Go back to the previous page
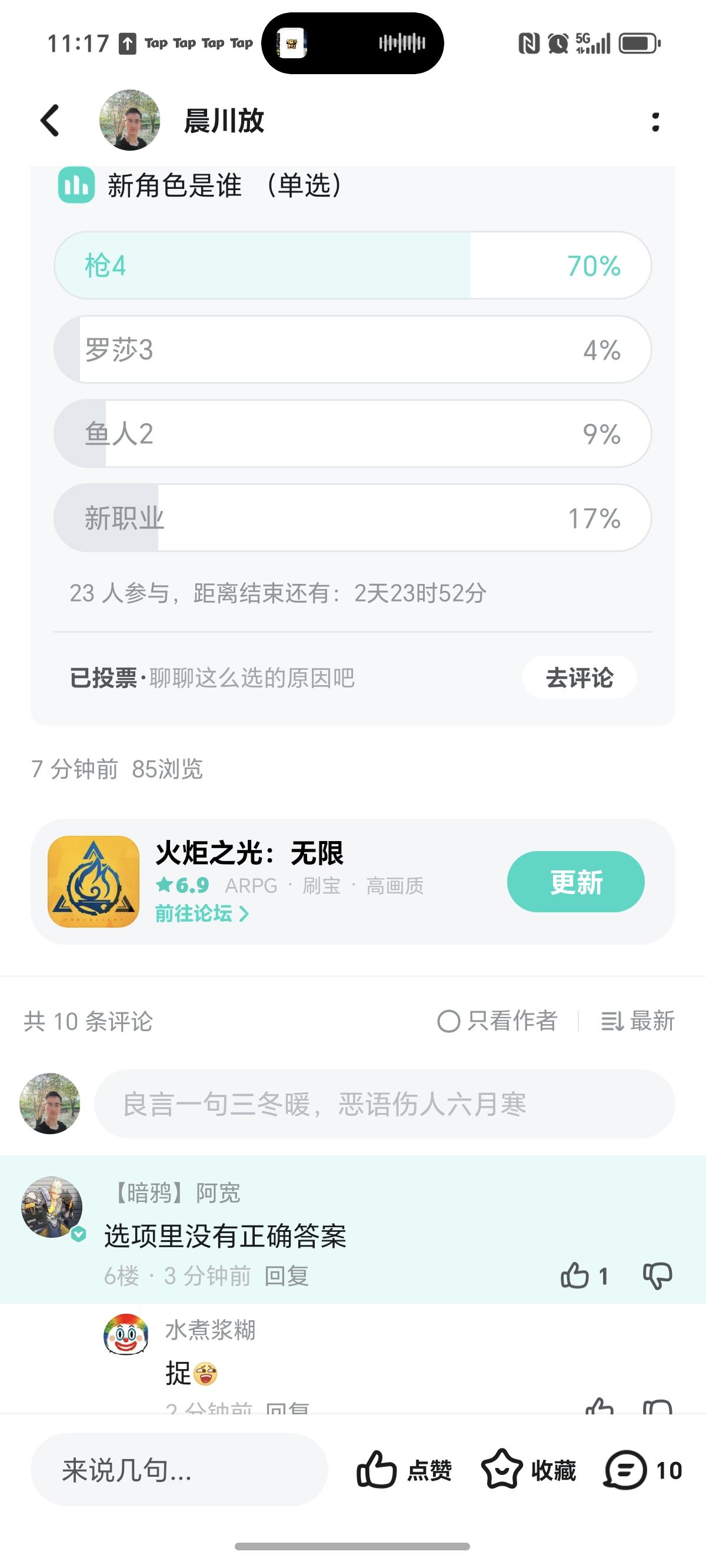Screen dimensions: 706x1568 [50, 121]
